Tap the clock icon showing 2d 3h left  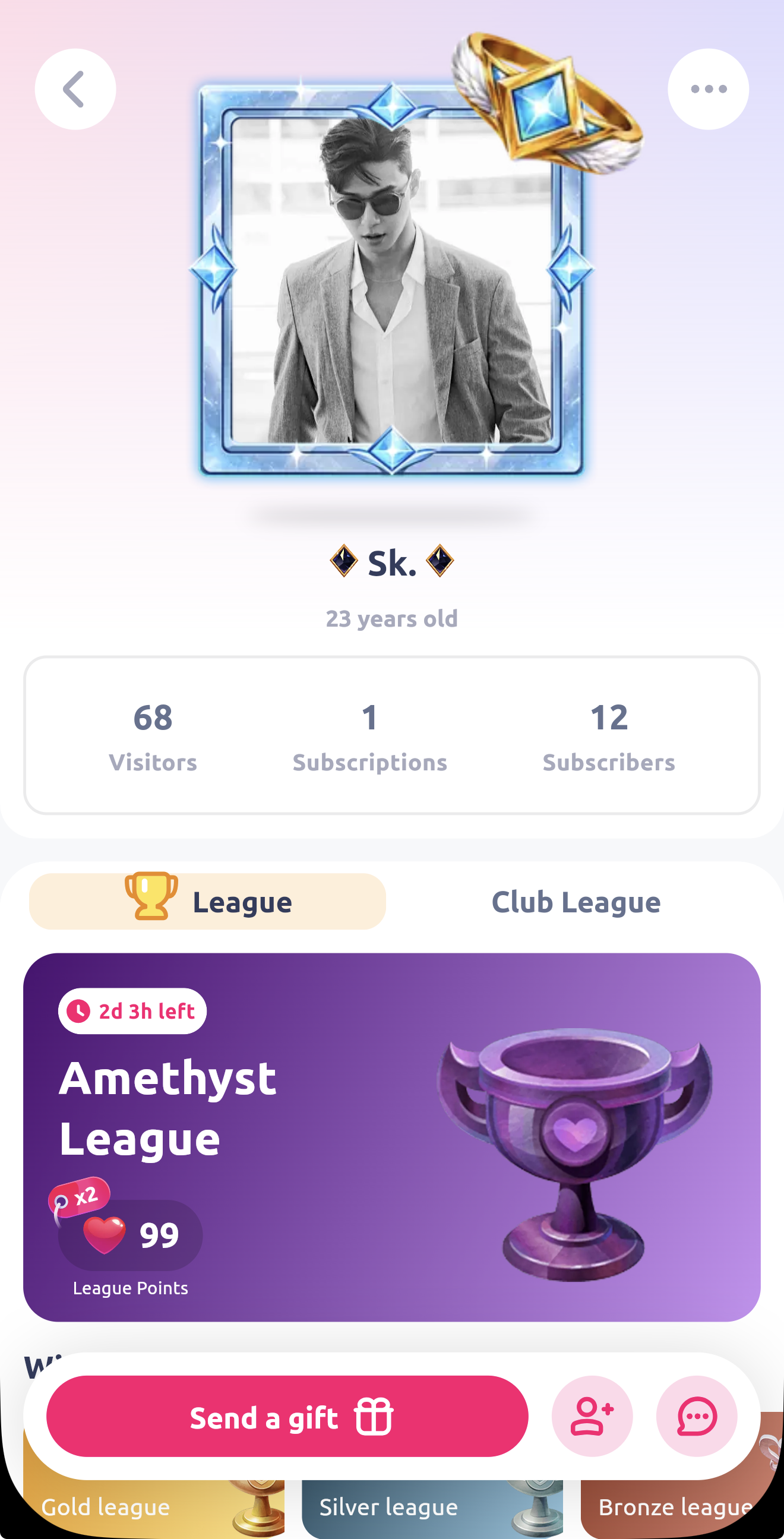(x=78, y=1012)
